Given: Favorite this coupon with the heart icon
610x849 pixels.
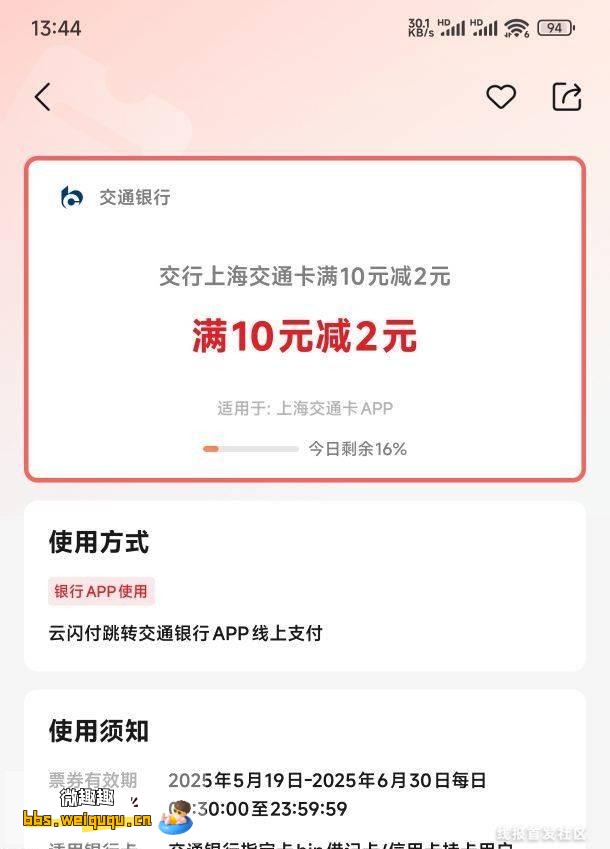Looking at the screenshot, I should tap(501, 97).
